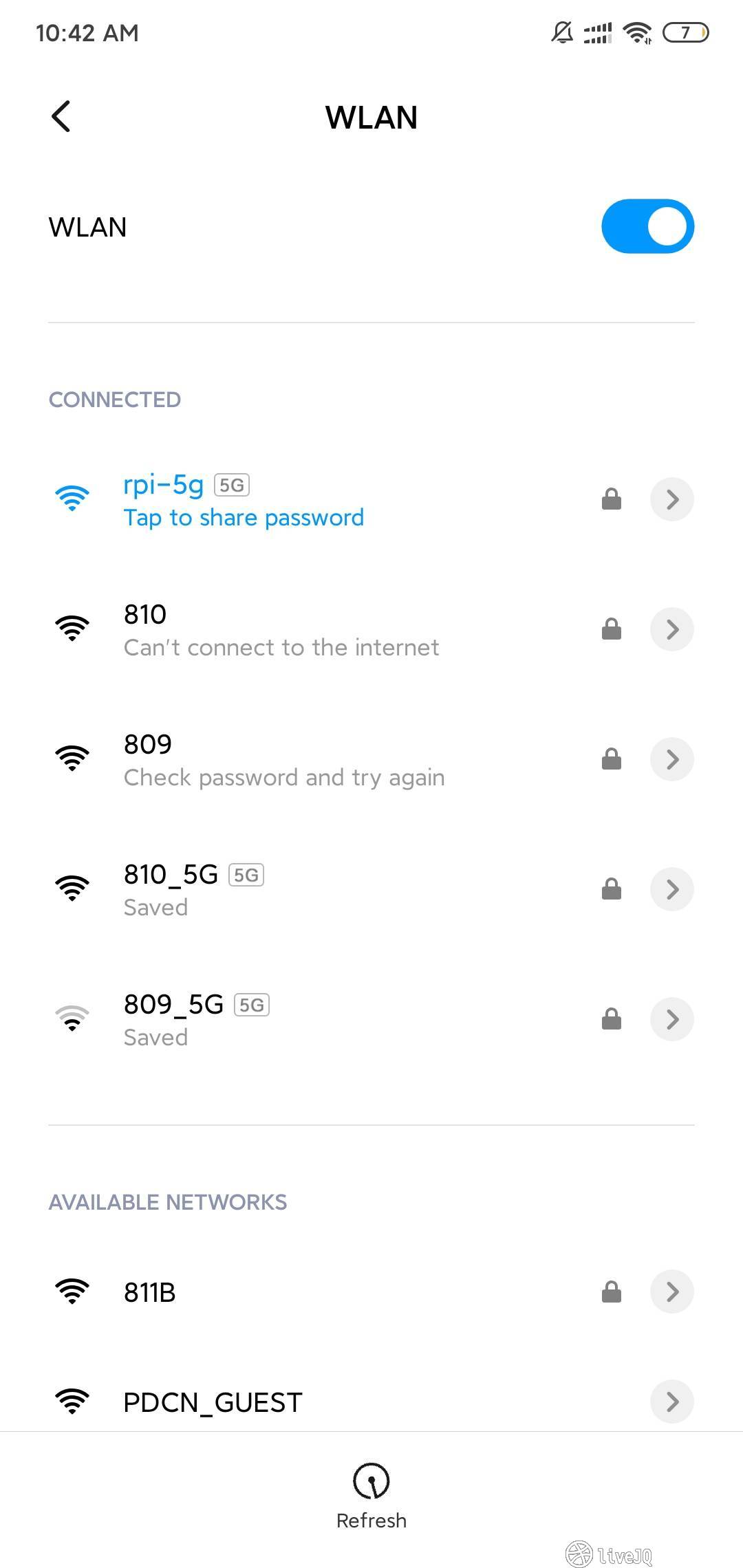The height and width of the screenshot is (1568, 743).
Task: Open details arrow for 810_5G
Action: tap(671, 889)
